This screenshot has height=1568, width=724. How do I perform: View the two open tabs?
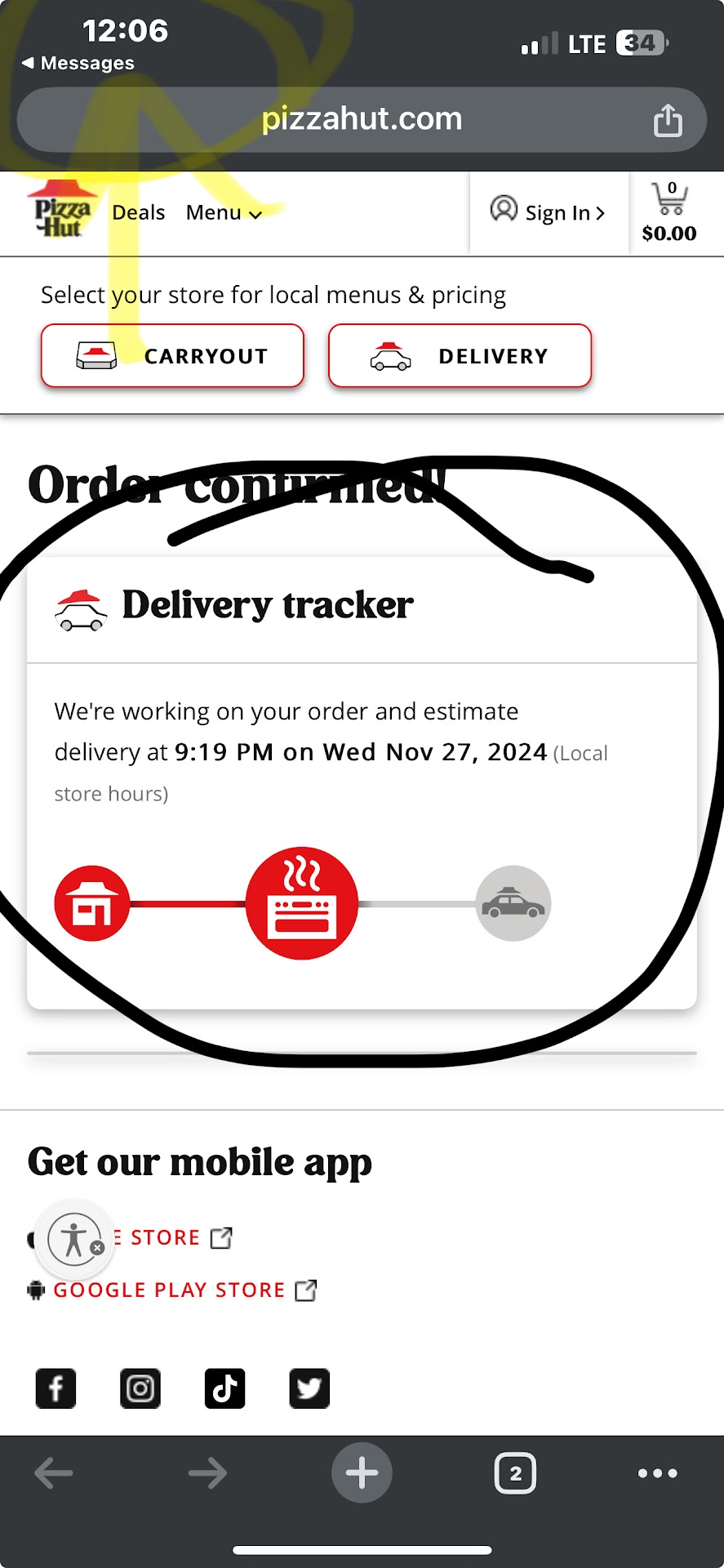coord(515,1473)
